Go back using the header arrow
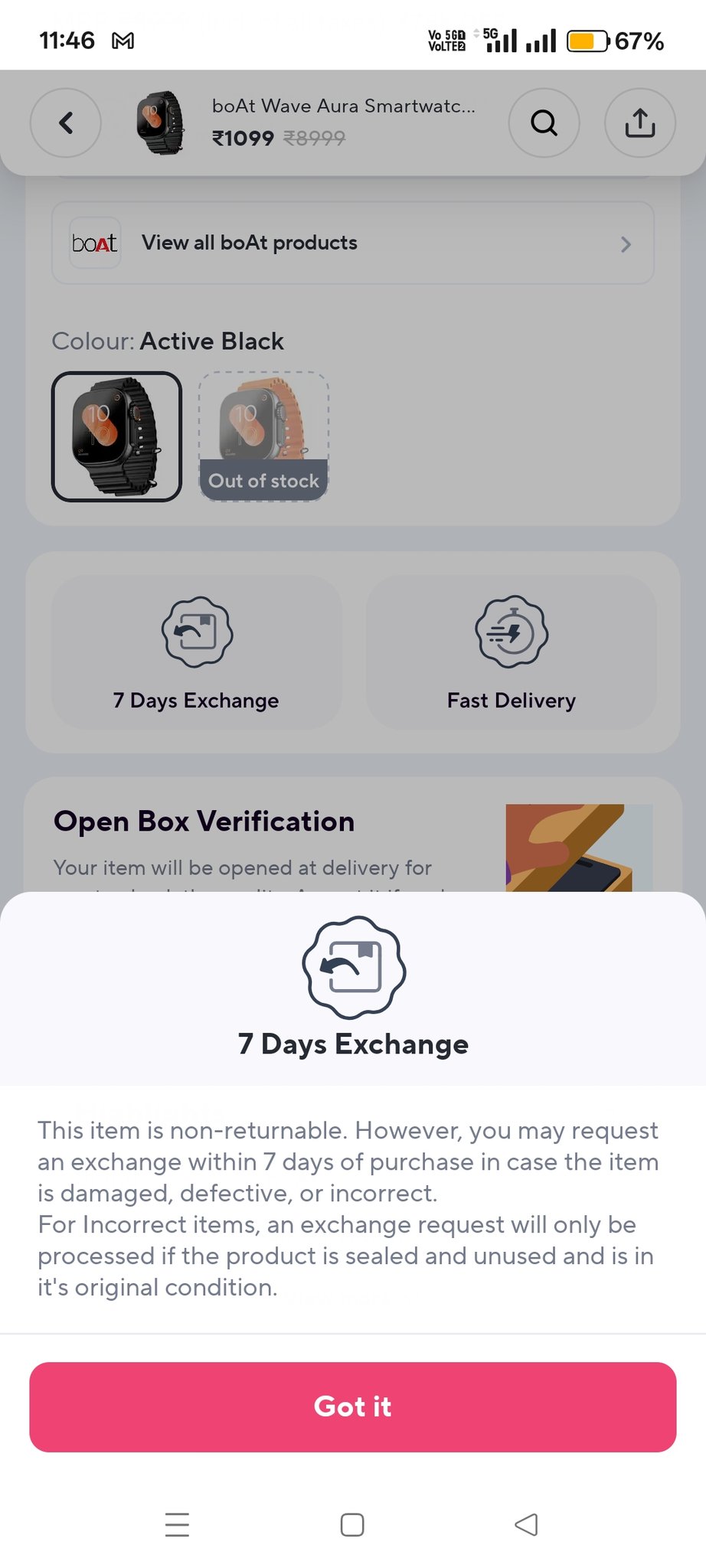This screenshot has height=1568, width=706. [x=66, y=122]
